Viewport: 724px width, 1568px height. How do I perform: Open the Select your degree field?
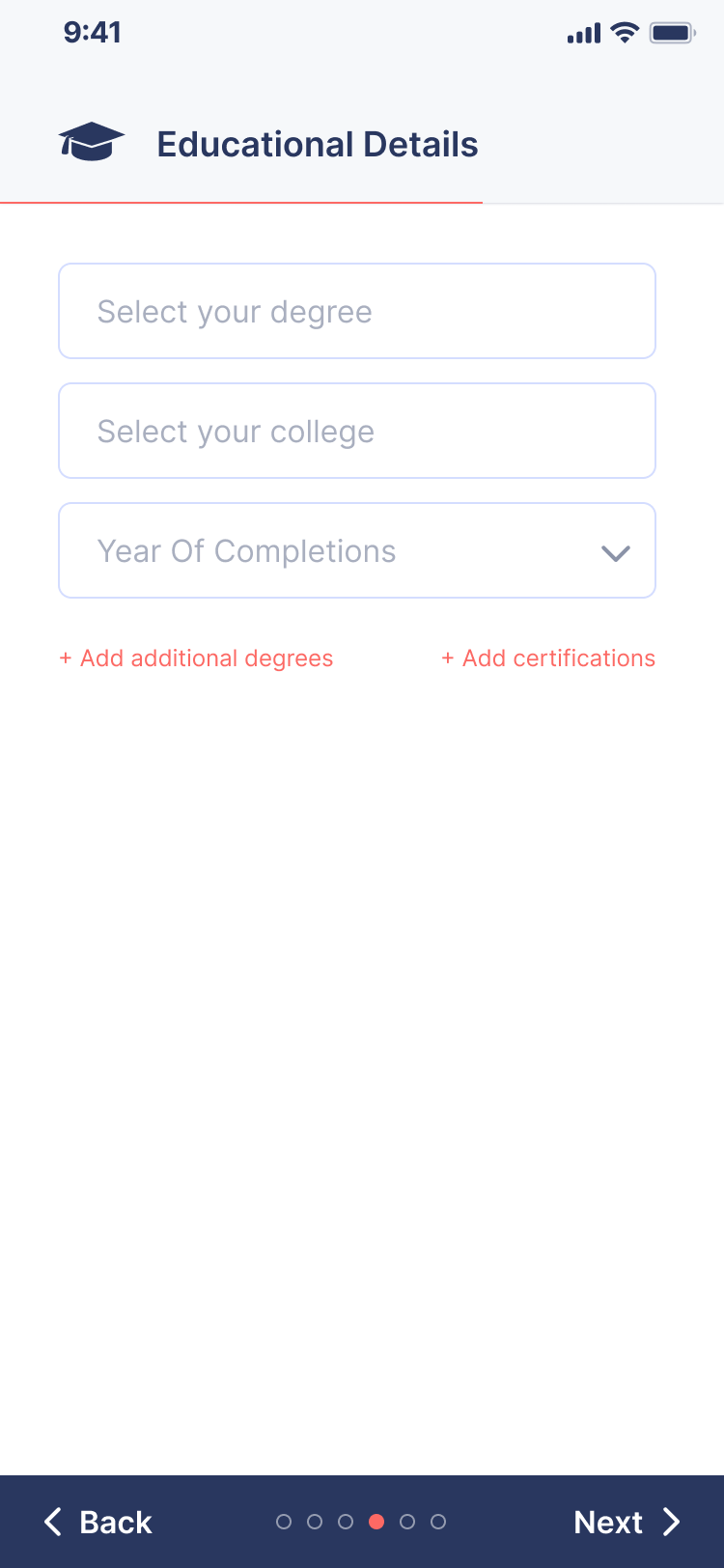(357, 311)
